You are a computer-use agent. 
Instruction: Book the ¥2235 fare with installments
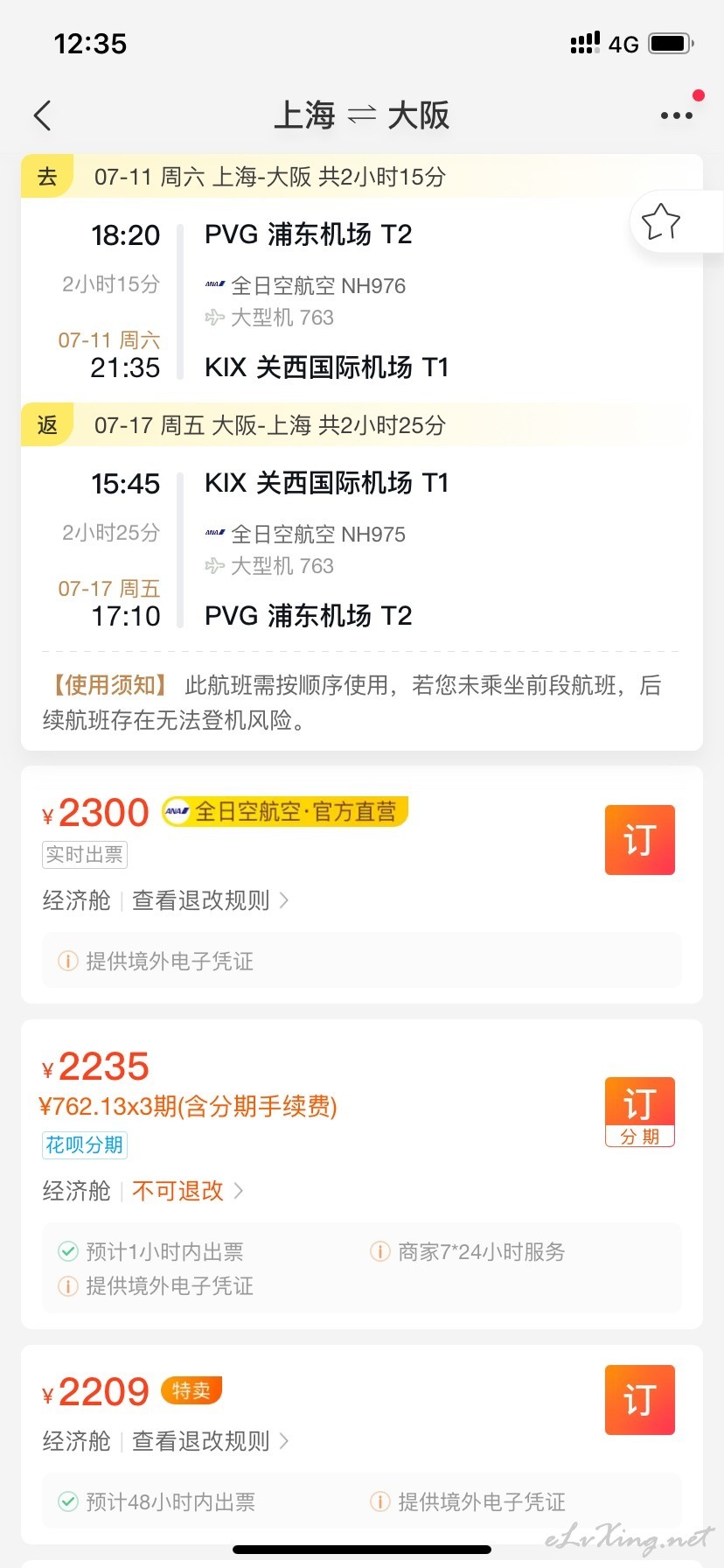640,1111
